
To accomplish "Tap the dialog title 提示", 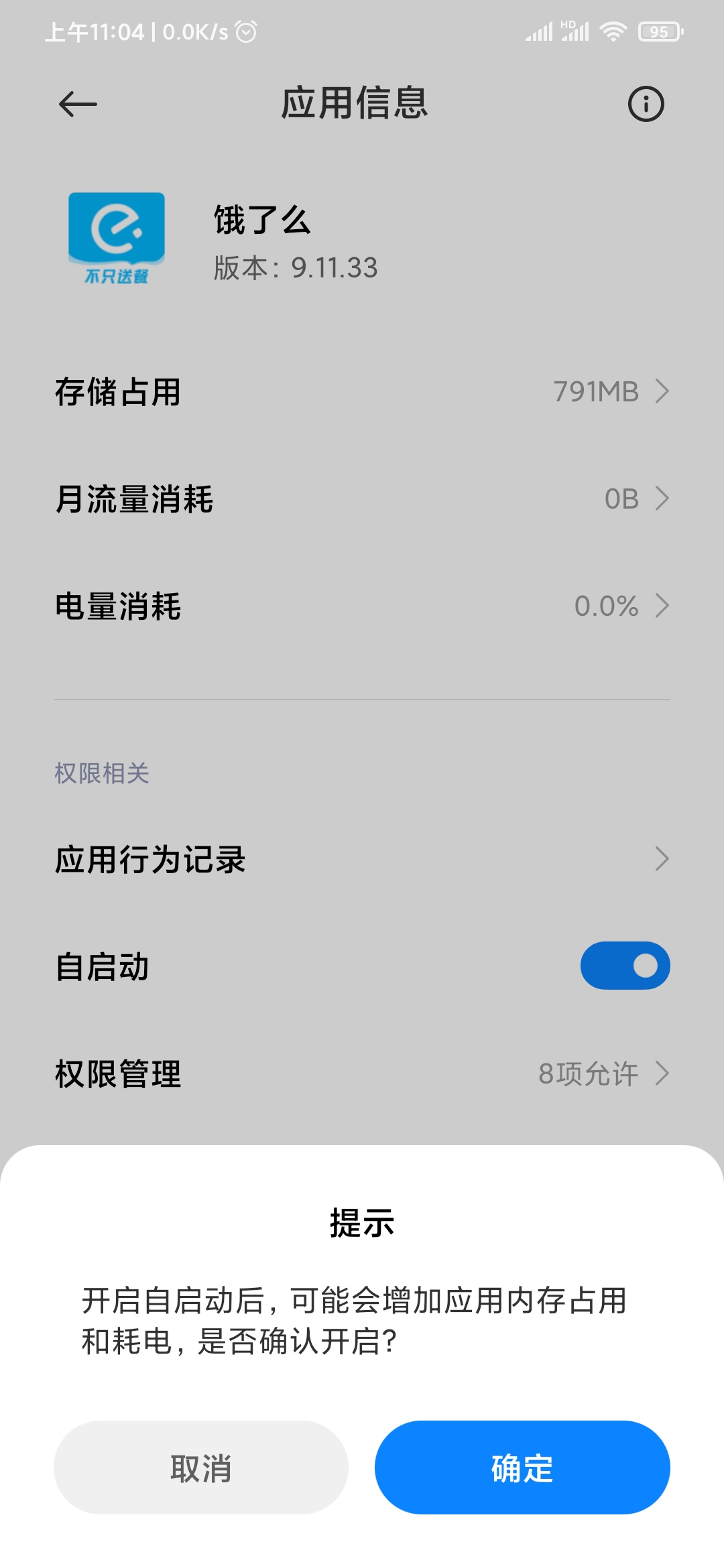I will tap(361, 1223).
